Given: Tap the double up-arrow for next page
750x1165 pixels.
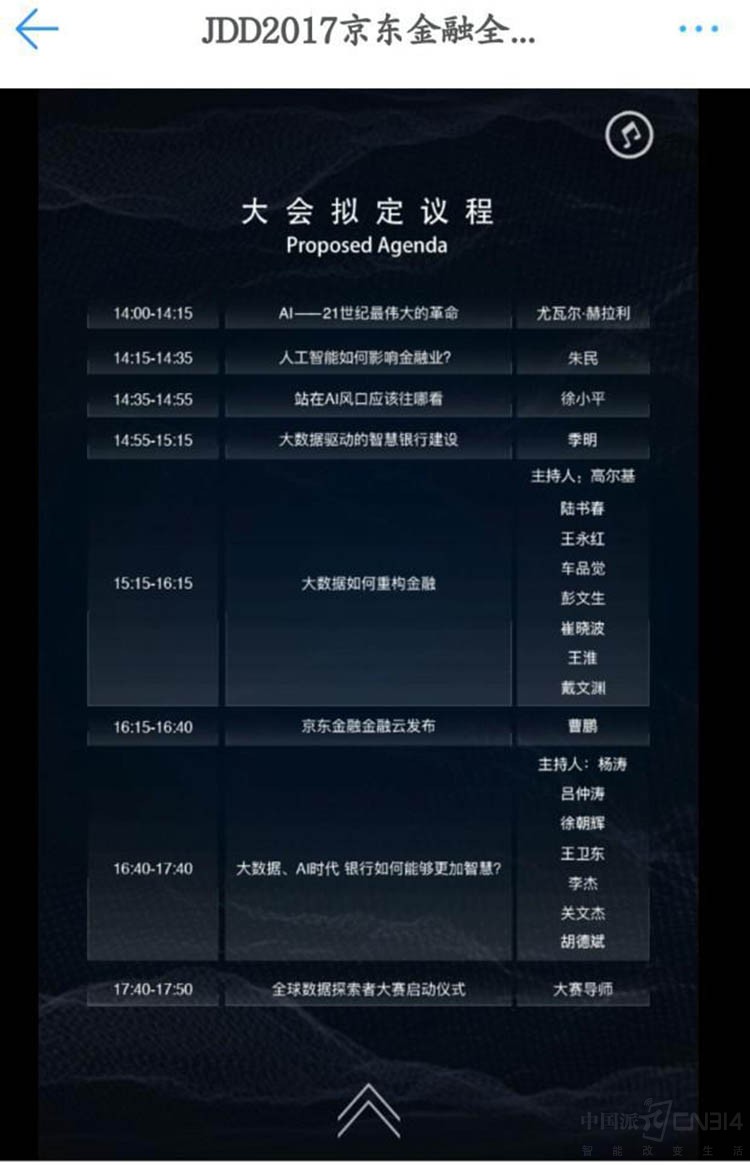Looking at the screenshot, I should 368,1109.
